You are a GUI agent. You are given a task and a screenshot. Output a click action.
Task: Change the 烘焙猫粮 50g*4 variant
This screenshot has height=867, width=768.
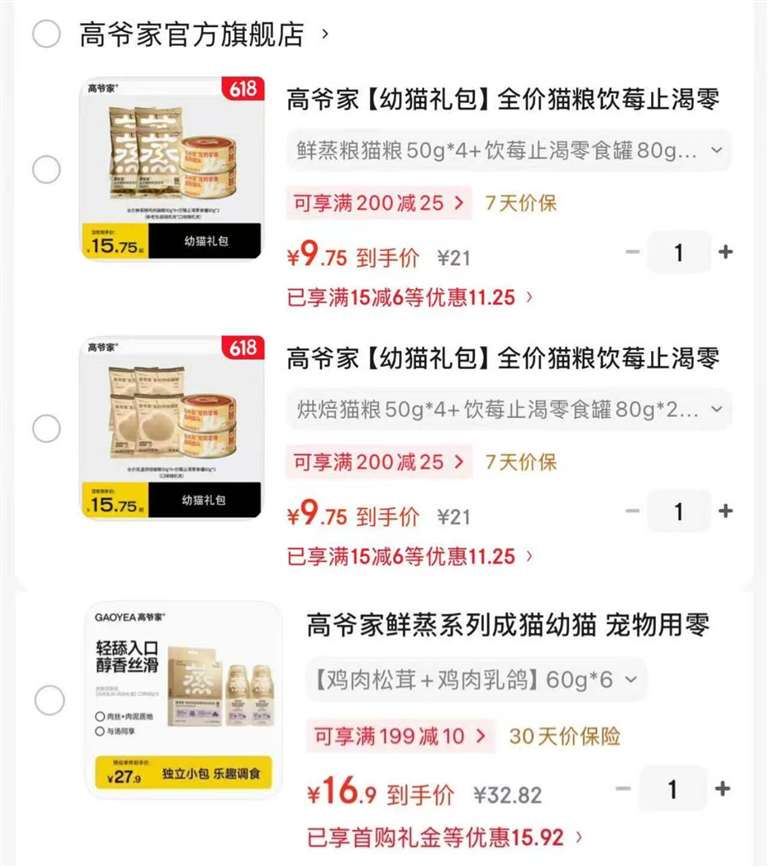(509, 409)
